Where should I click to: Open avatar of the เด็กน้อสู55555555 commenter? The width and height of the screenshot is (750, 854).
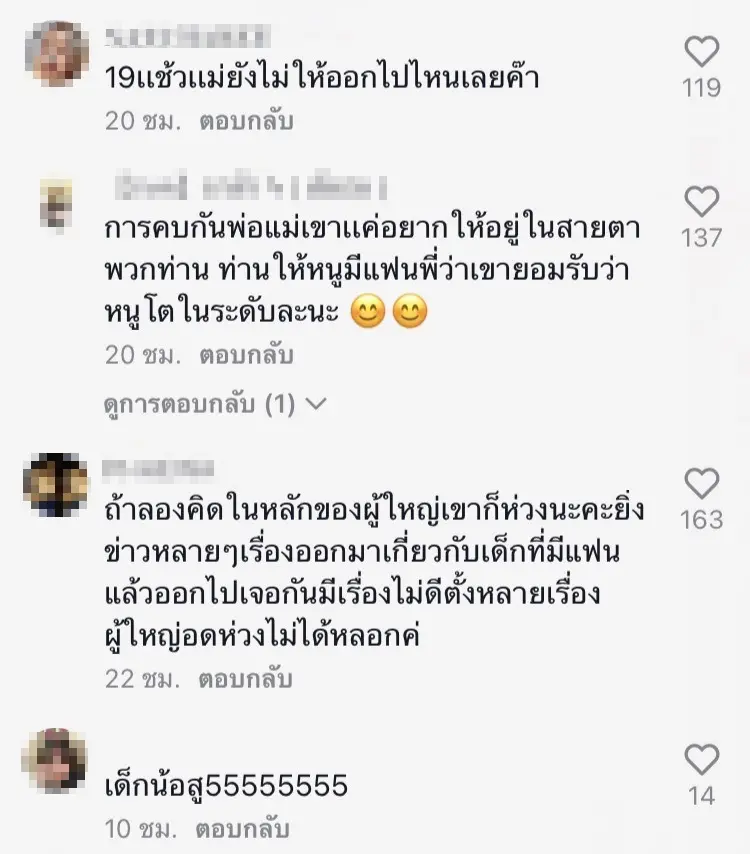coord(55,760)
